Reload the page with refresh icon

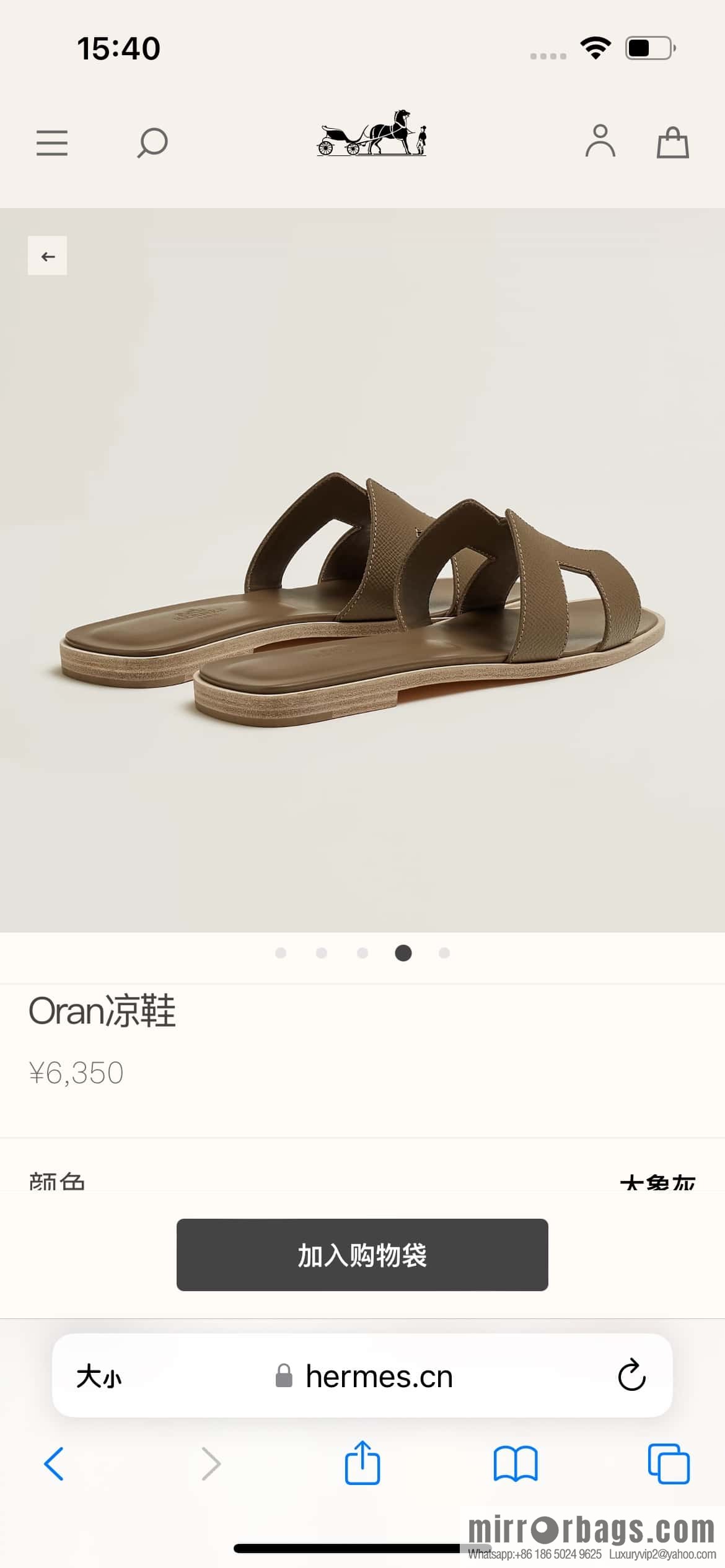[x=631, y=1376]
